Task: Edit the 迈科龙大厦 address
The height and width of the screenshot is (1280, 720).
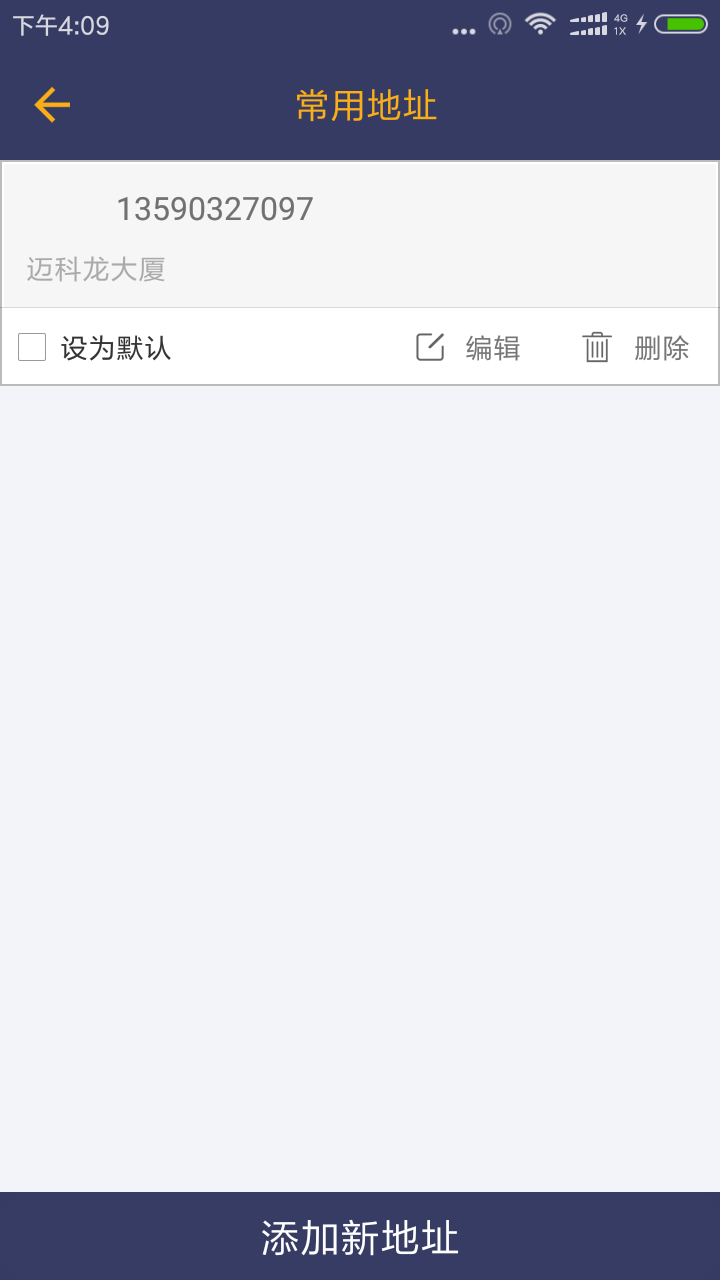Action: 468,347
